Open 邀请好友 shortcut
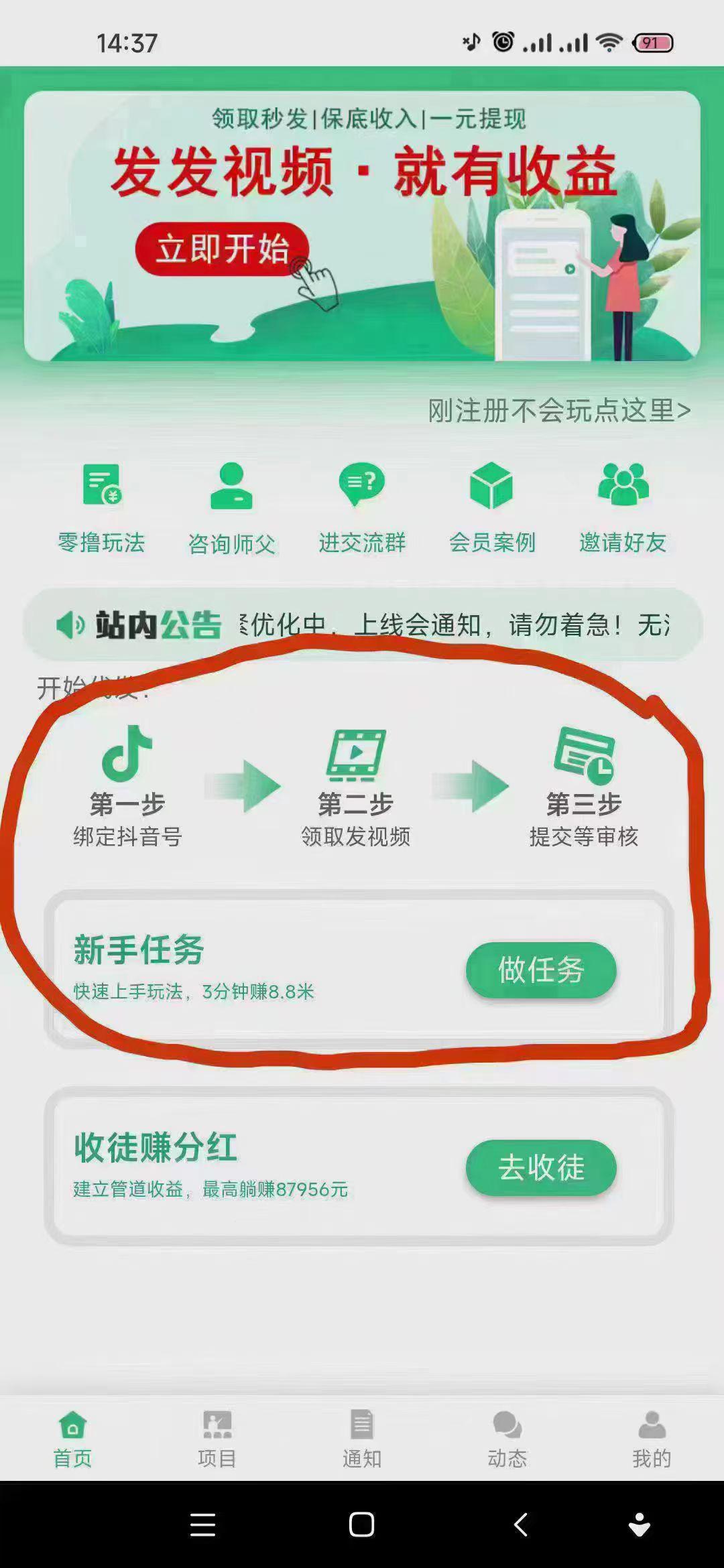Viewport: 724px width, 1568px height. coord(623,507)
